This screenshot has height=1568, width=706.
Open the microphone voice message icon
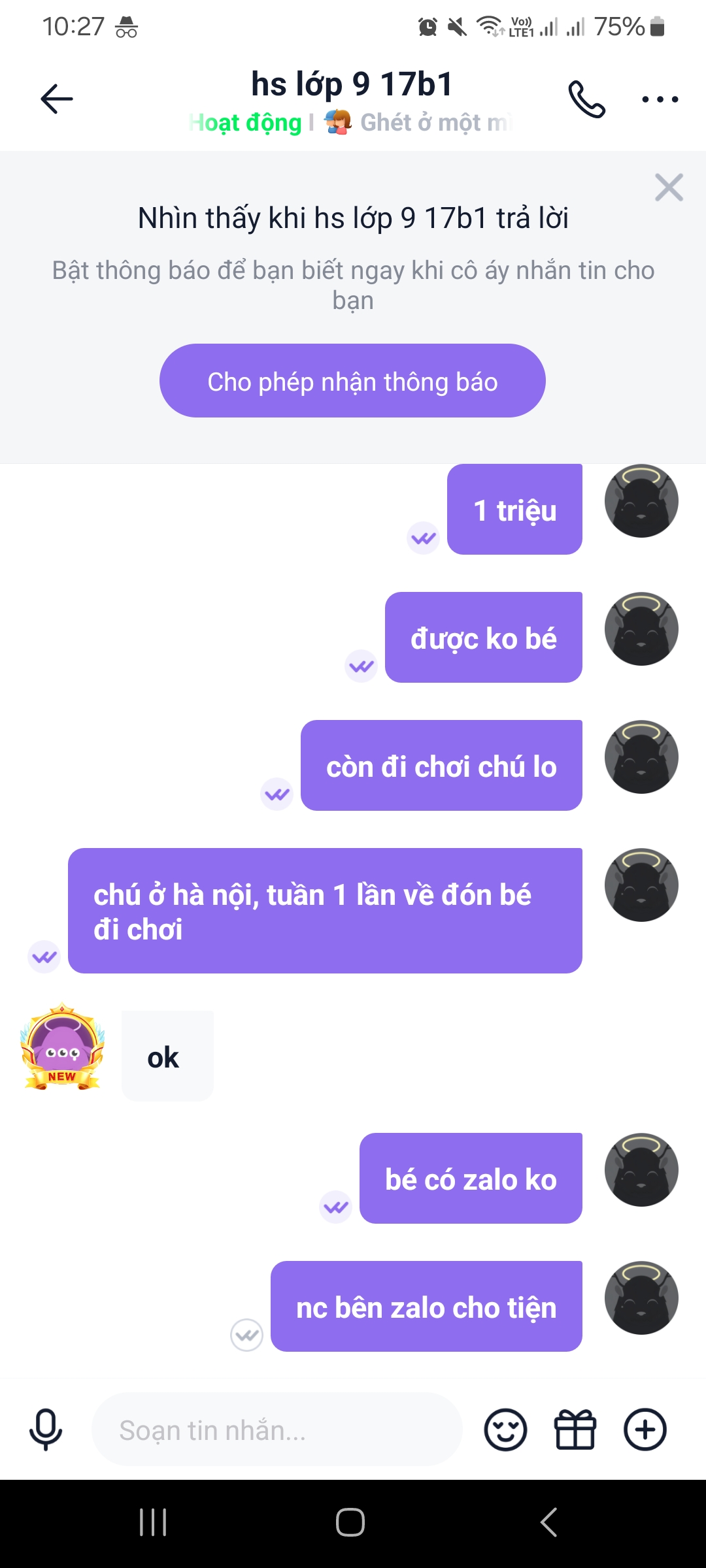click(44, 1428)
